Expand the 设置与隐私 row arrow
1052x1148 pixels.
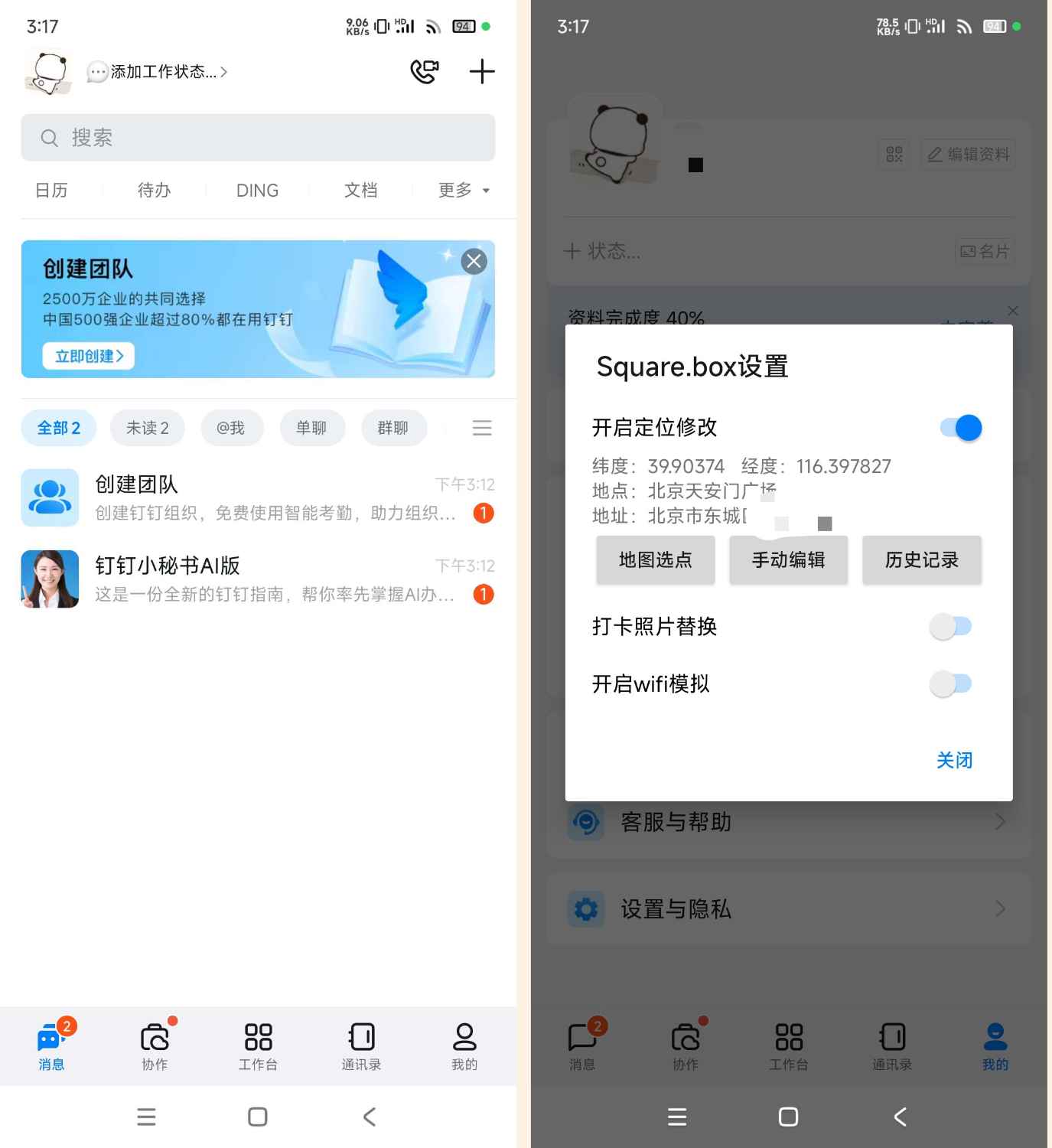pos(1001,908)
